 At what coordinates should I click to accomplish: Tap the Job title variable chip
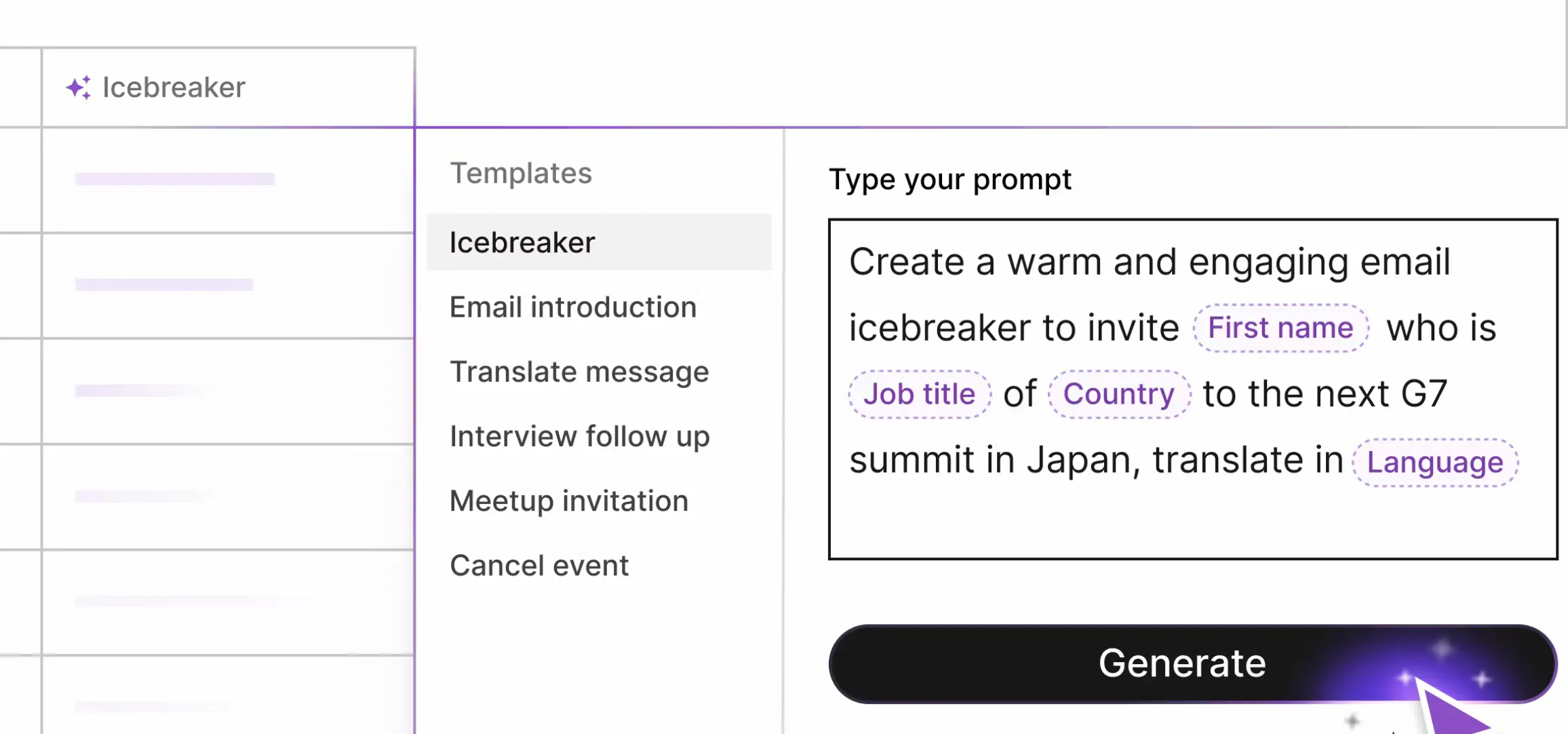coord(920,394)
